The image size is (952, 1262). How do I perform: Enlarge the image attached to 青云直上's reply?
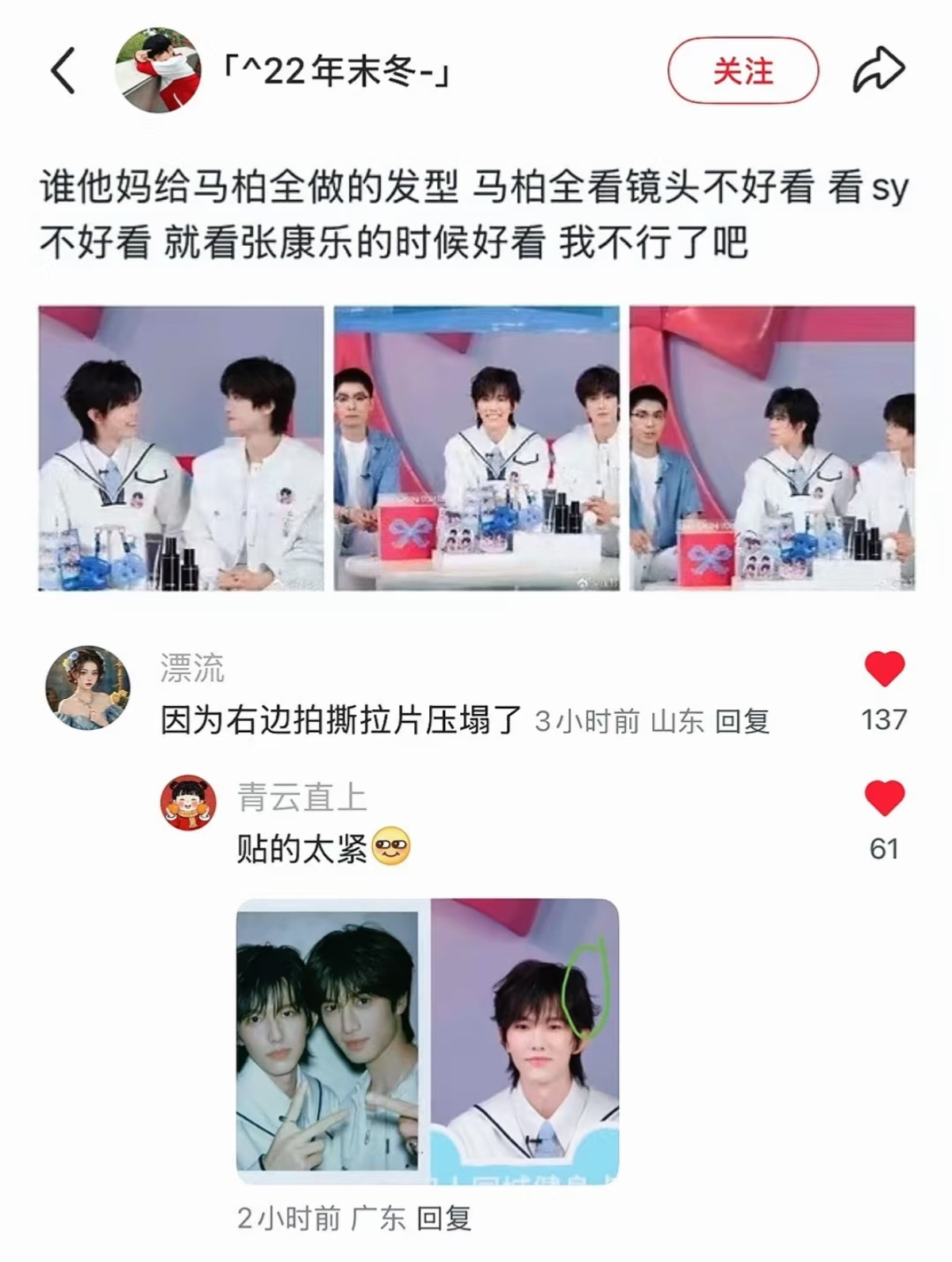point(428,1041)
